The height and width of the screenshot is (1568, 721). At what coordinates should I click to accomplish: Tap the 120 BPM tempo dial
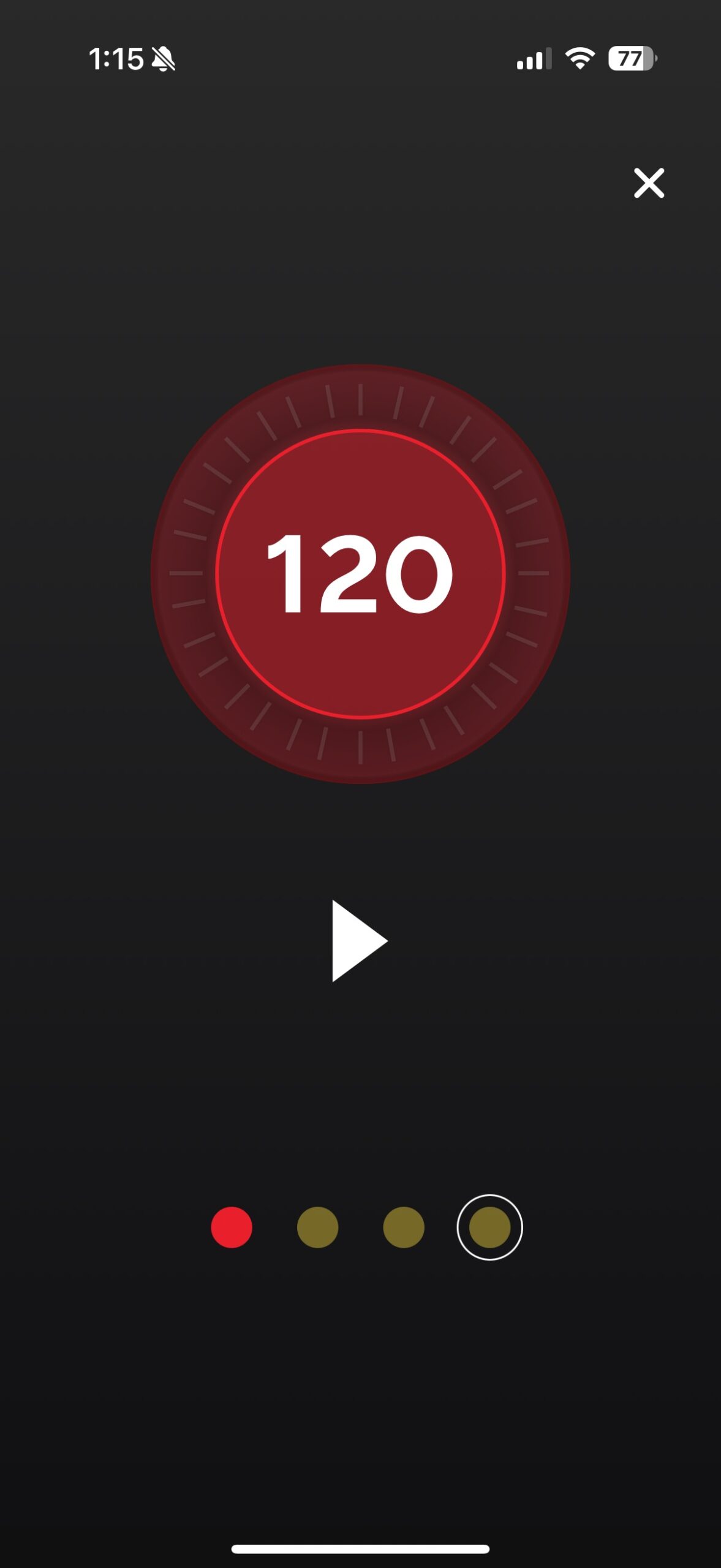pos(360,573)
